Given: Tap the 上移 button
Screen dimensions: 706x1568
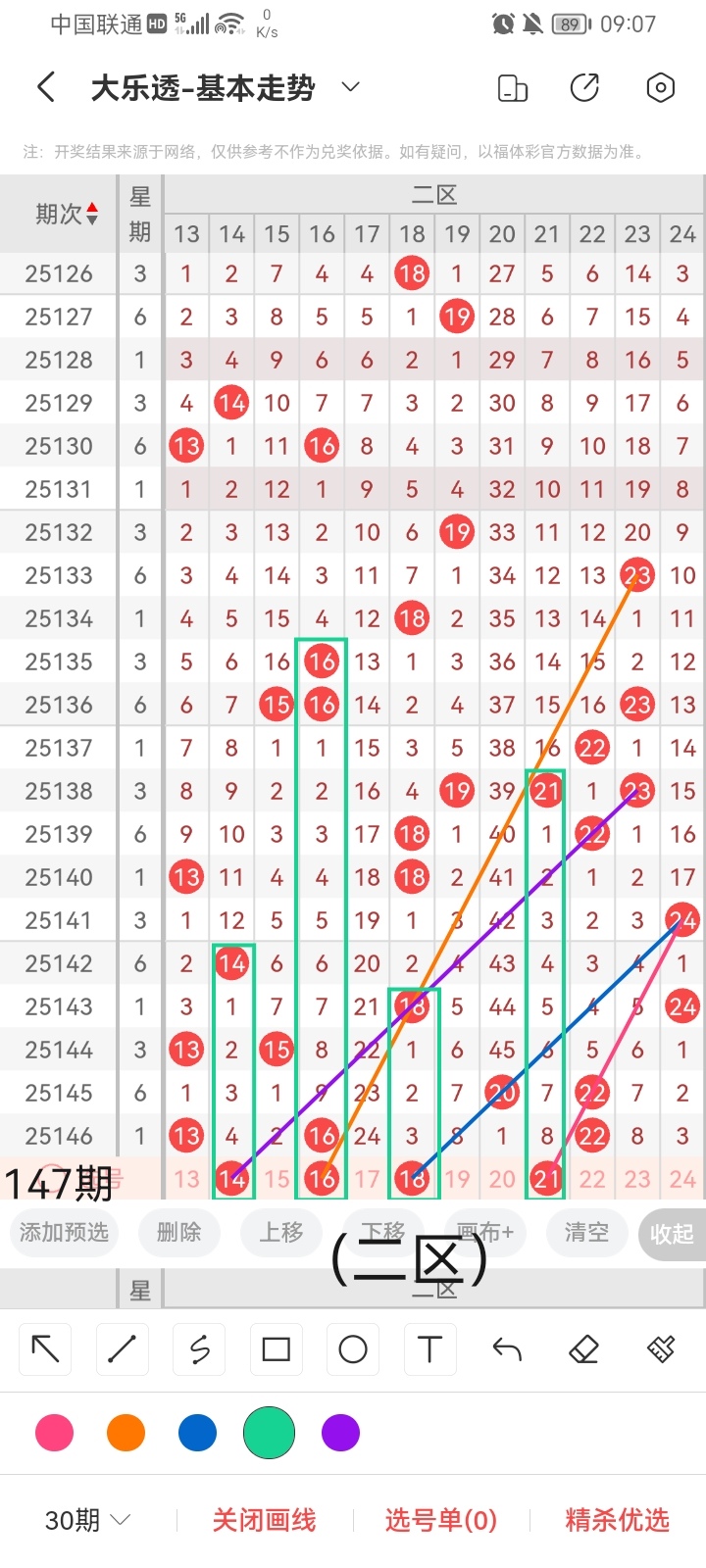Looking at the screenshot, I should pos(281,1232).
